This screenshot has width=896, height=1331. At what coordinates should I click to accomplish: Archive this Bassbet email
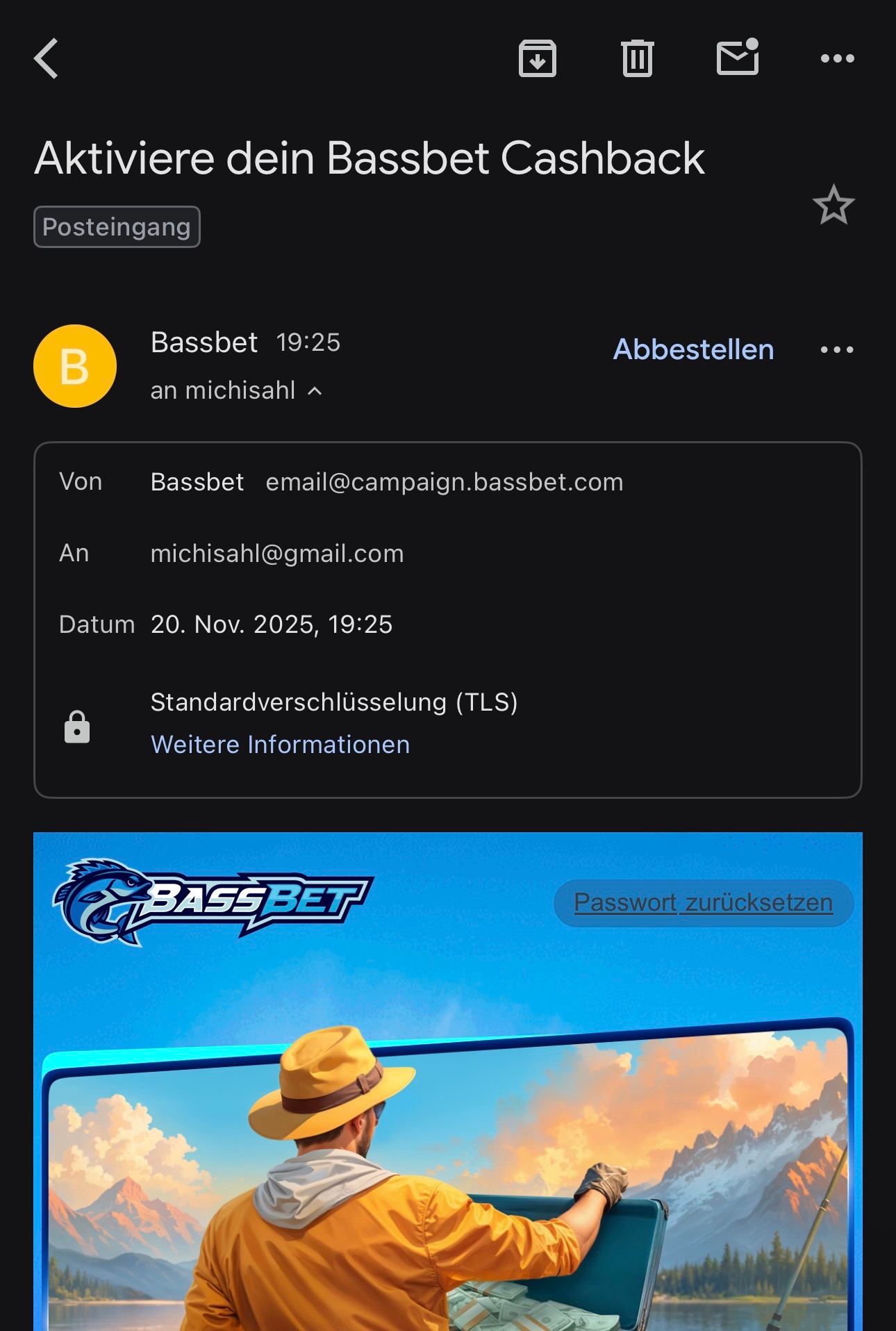(538, 58)
